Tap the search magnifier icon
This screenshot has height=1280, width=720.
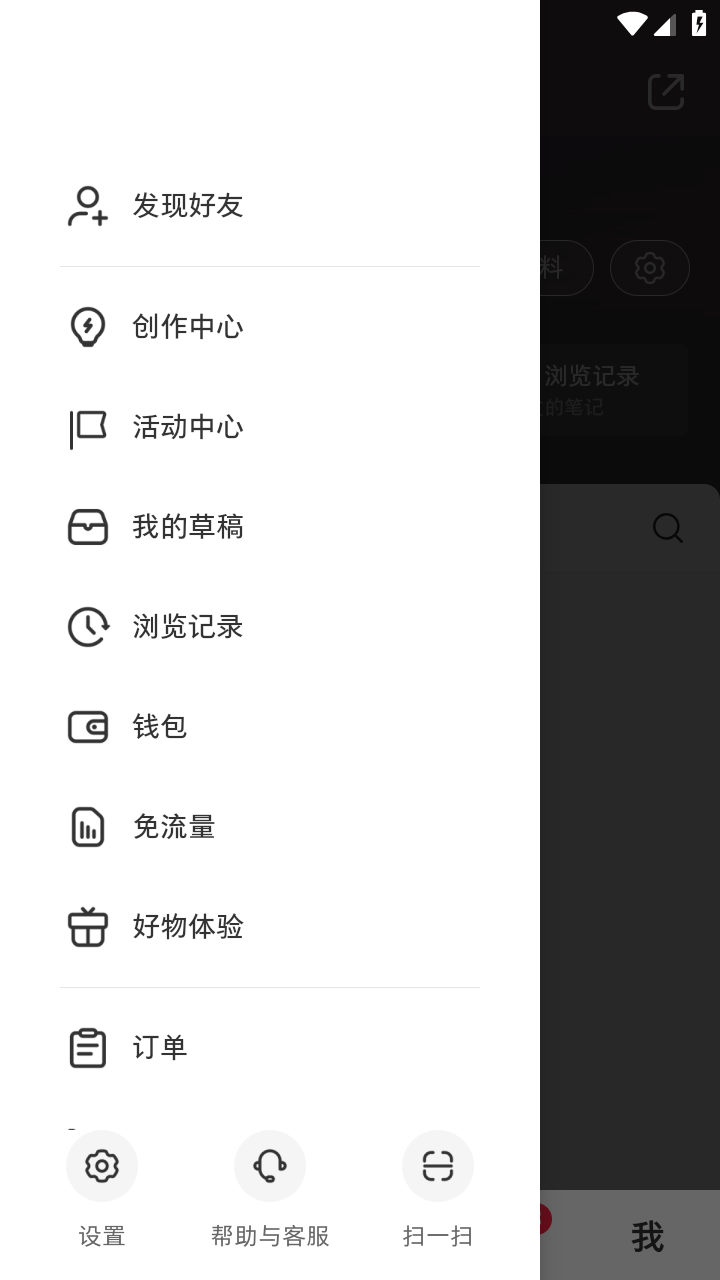[667, 528]
